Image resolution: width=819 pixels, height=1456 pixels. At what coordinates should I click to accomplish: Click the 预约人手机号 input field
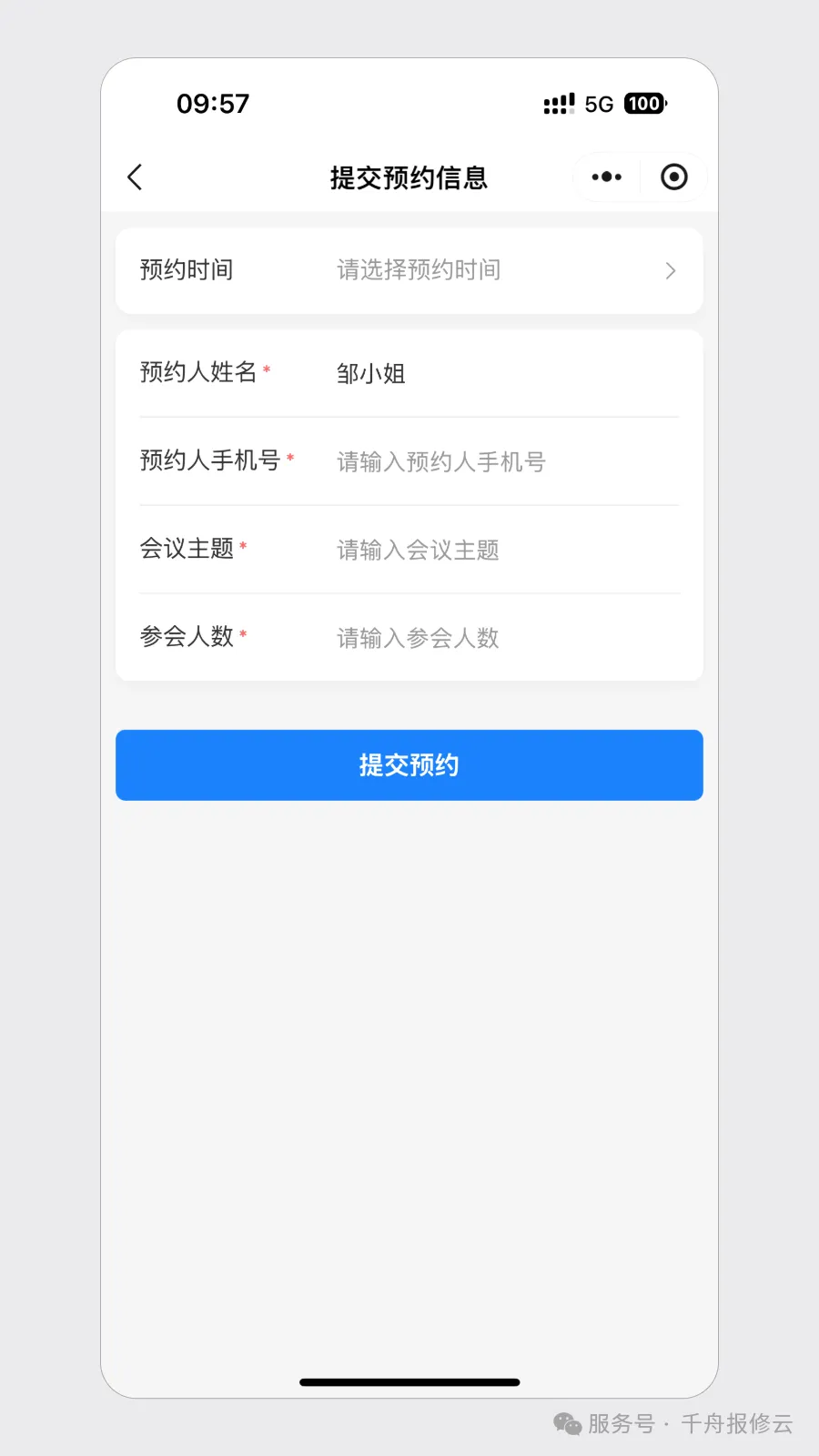point(440,461)
